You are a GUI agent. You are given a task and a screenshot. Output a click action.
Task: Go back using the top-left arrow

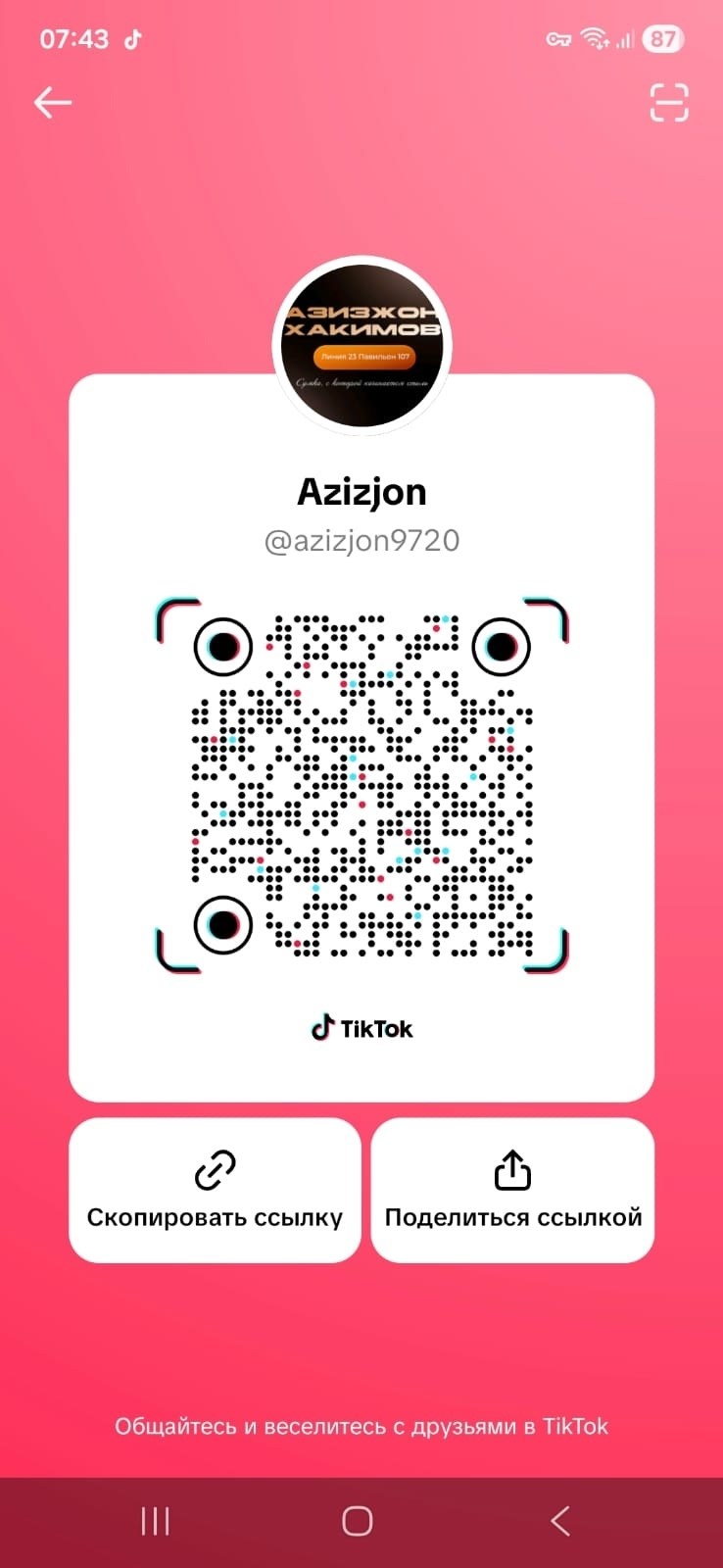coord(53,102)
